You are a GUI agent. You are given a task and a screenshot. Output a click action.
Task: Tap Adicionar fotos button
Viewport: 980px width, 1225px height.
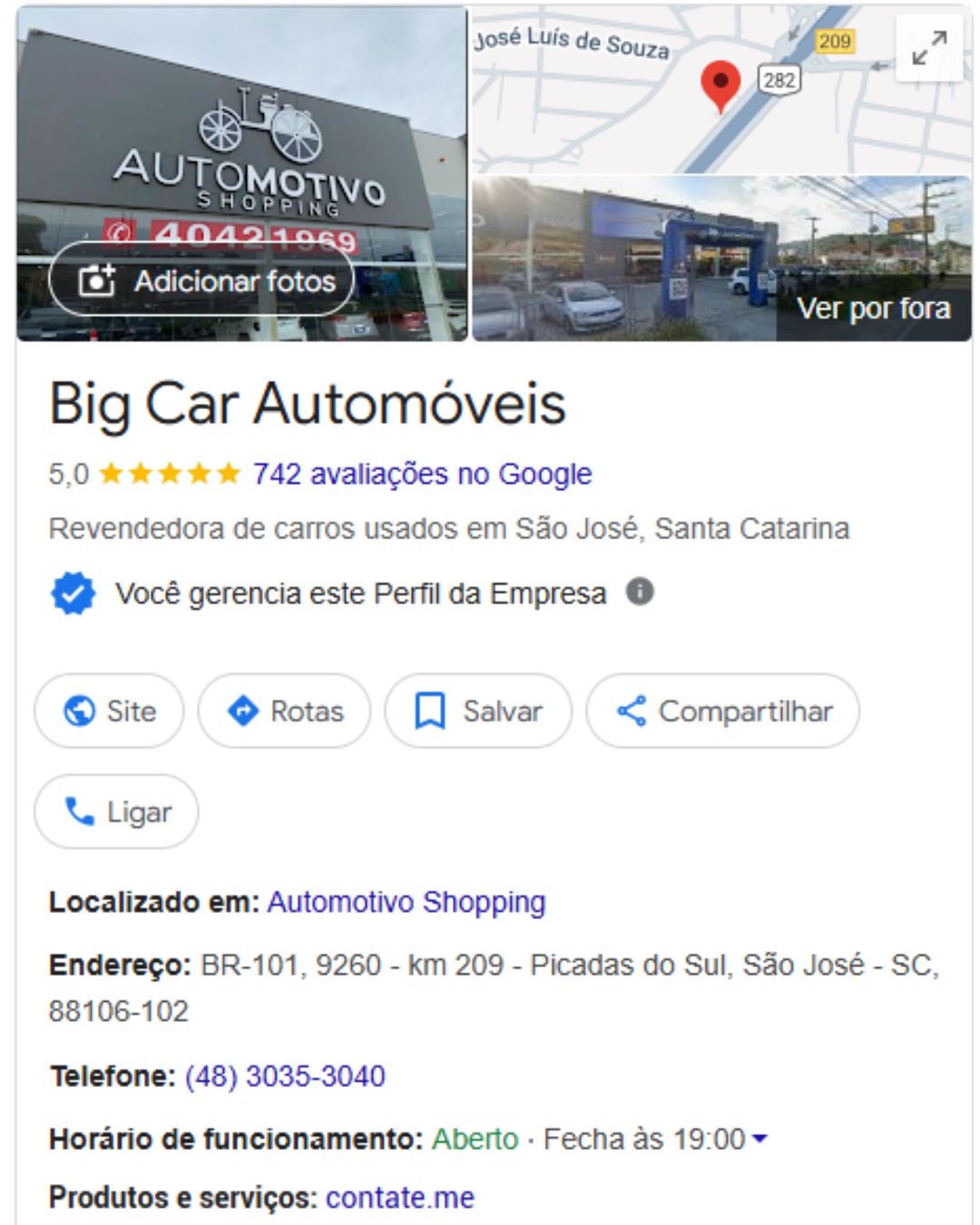pyautogui.click(x=201, y=280)
